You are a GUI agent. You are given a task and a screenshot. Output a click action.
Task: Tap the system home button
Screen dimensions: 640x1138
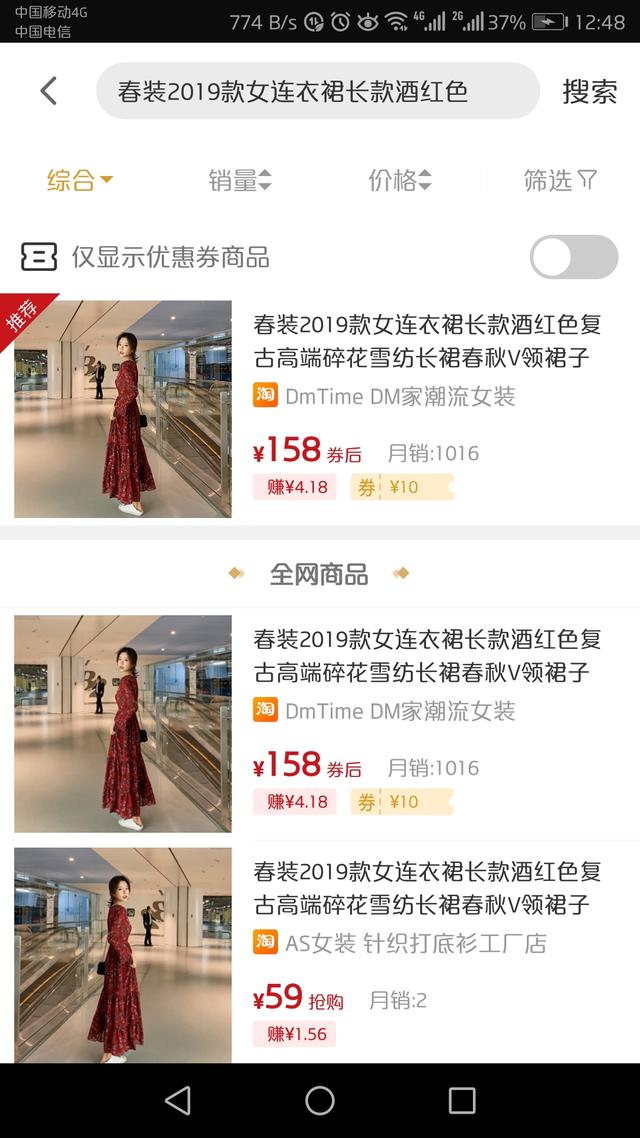coord(320,1101)
